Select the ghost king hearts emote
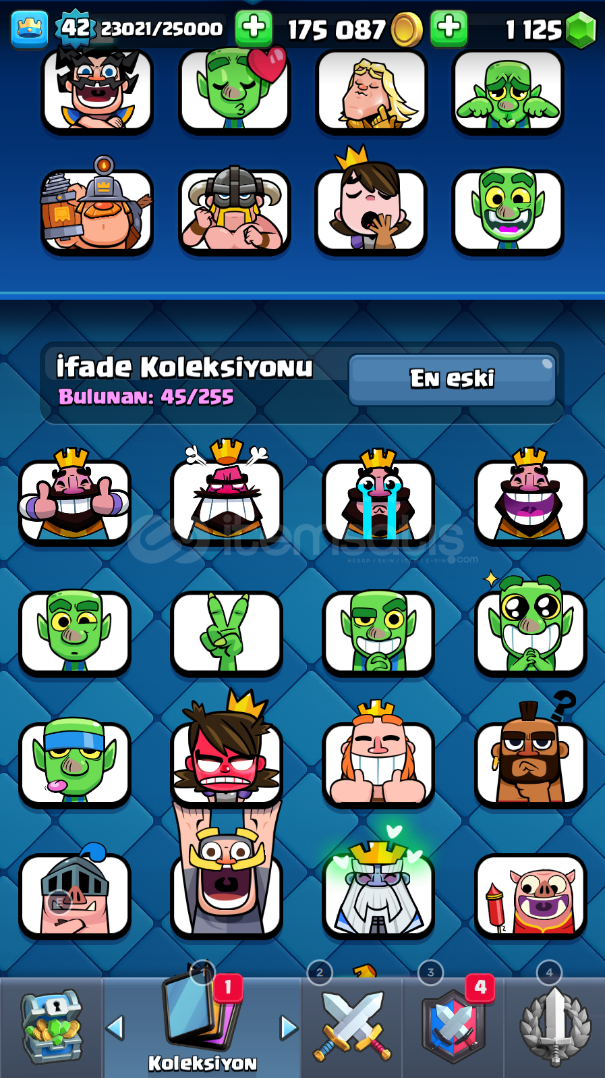This screenshot has width=605, height=1078. point(378,894)
